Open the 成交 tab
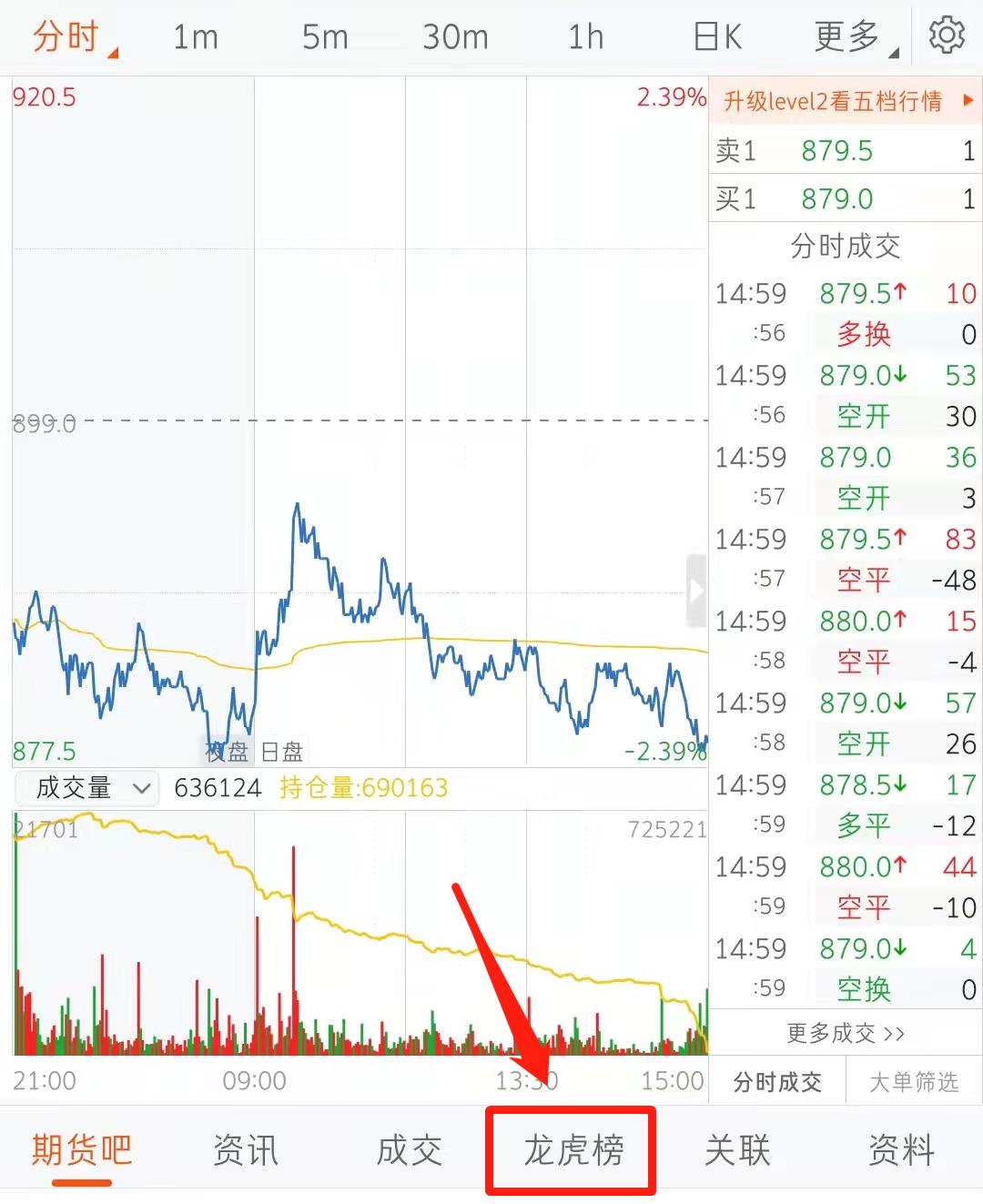 (x=409, y=1150)
